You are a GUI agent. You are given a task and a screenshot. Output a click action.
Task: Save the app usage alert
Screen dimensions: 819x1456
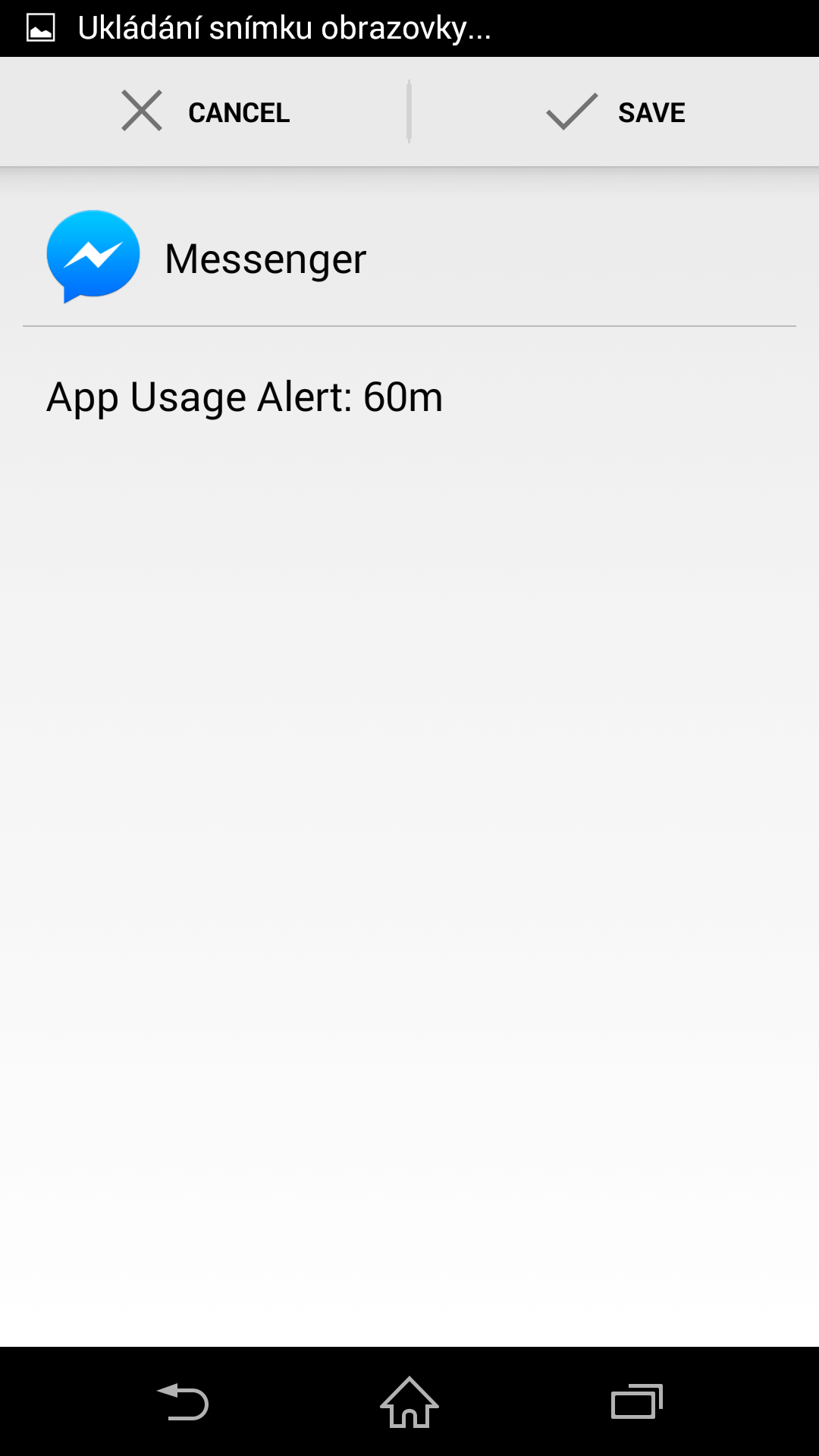pyautogui.click(x=614, y=112)
